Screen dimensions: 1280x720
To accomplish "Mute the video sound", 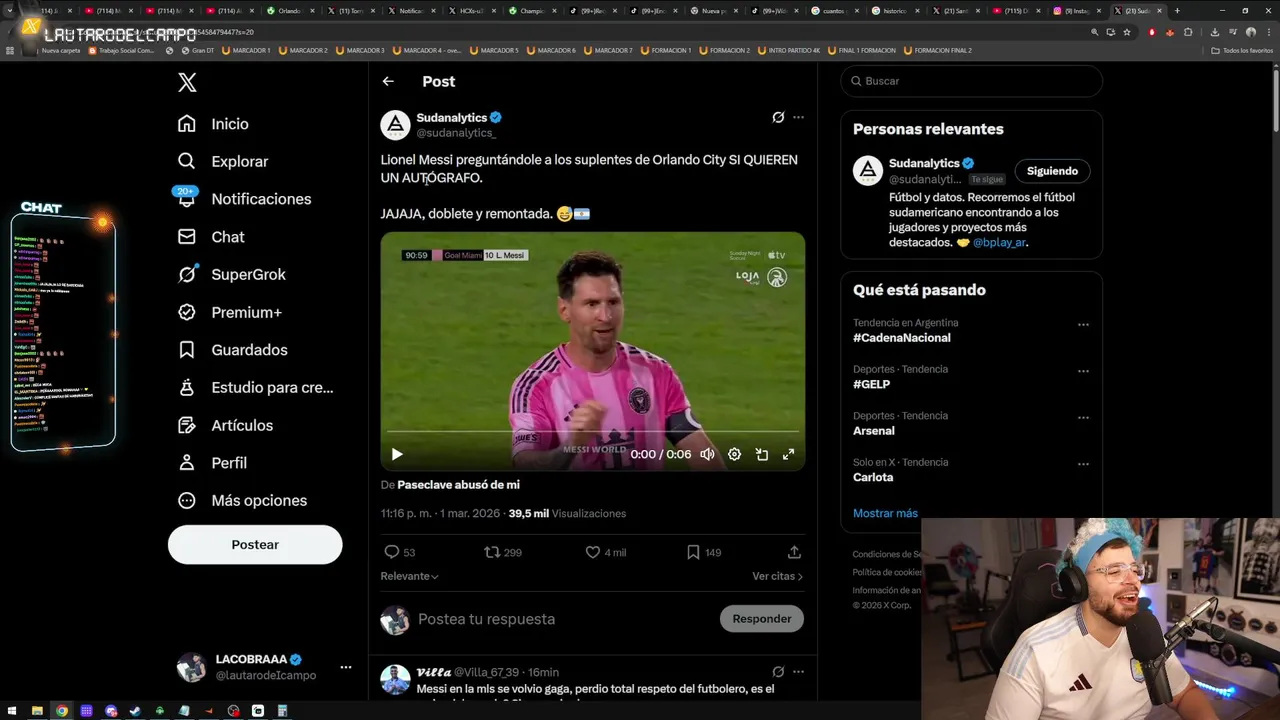I will (707, 454).
